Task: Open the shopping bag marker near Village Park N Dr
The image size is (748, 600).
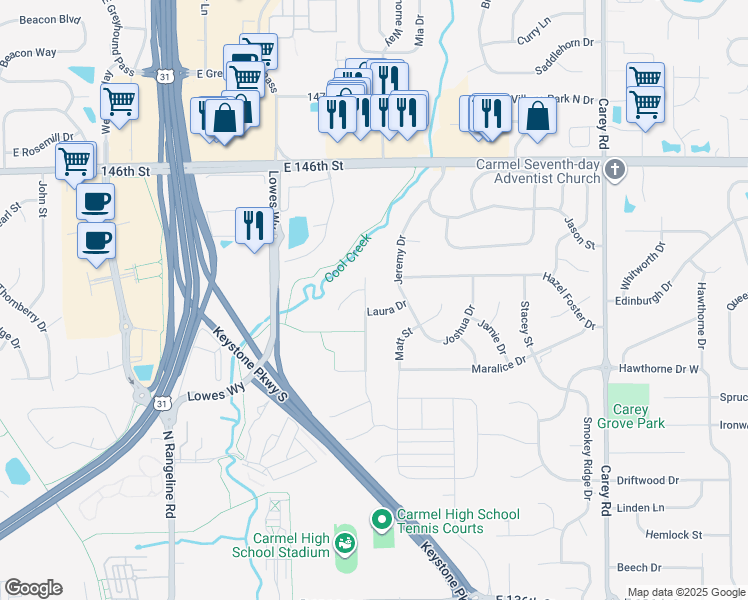Action: coord(538,116)
